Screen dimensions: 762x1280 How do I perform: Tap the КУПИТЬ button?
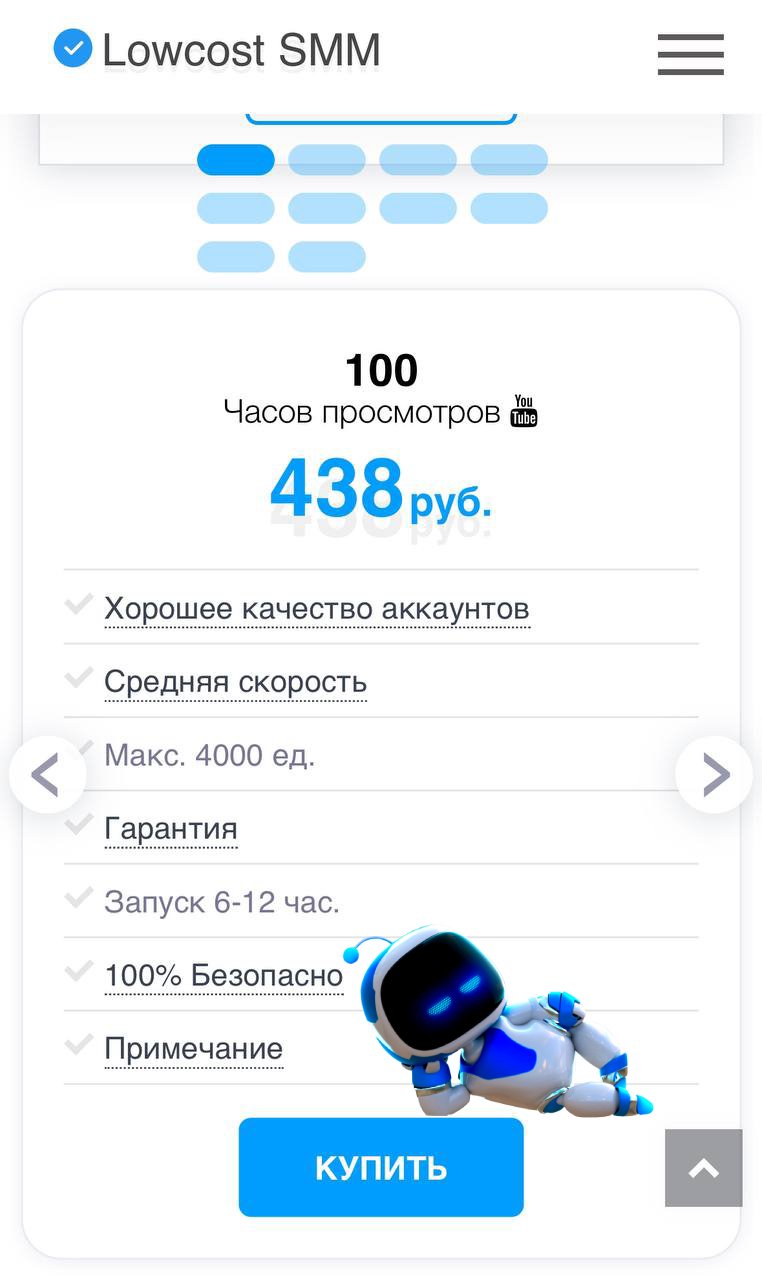(x=380, y=1167)
